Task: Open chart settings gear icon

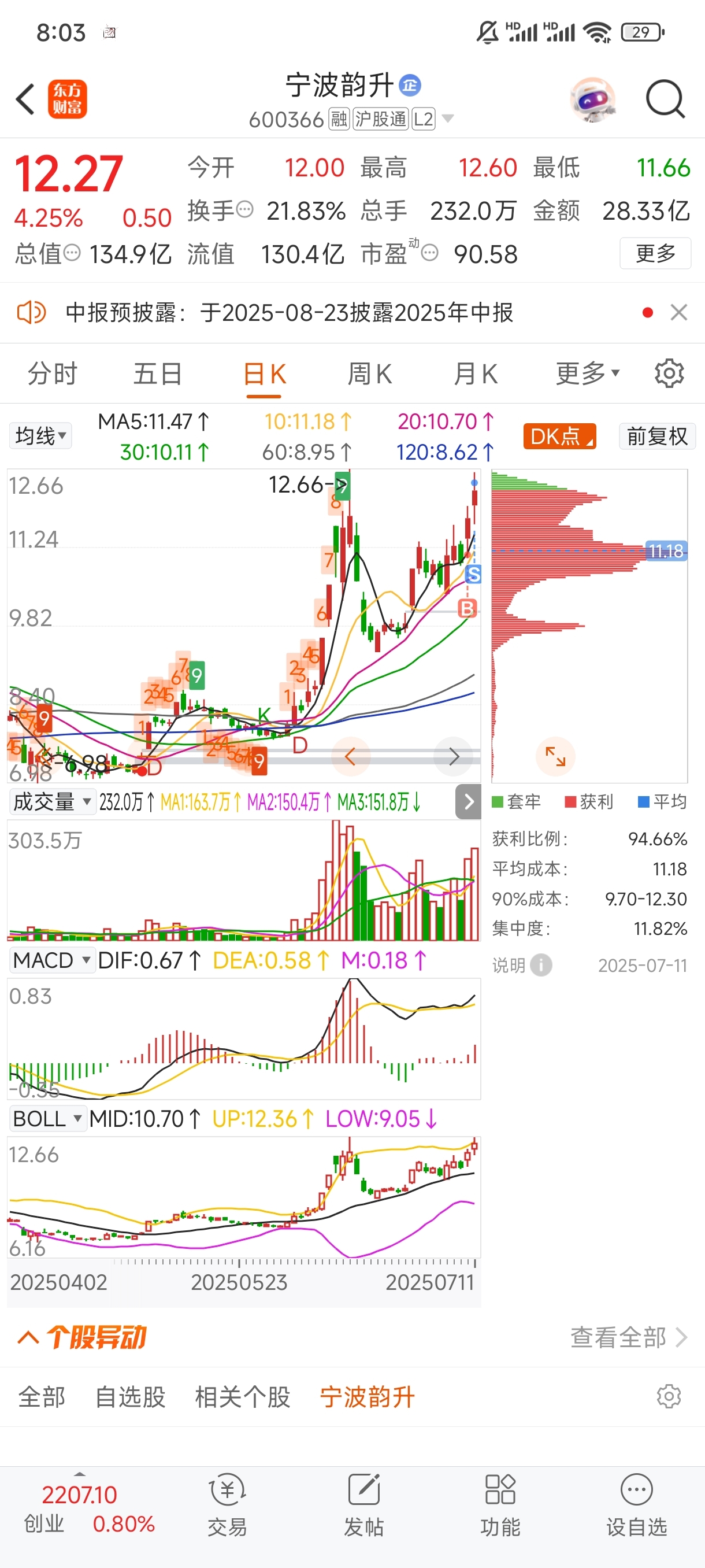Action: (x=669, y=373)
